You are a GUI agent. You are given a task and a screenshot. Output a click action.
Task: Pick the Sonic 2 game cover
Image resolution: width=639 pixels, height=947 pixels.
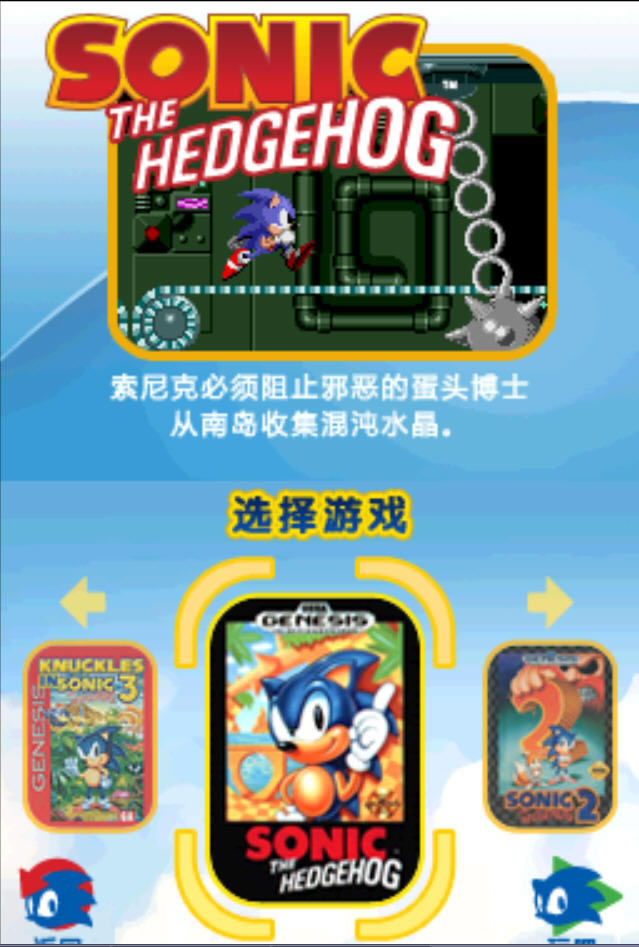[549, 738]
